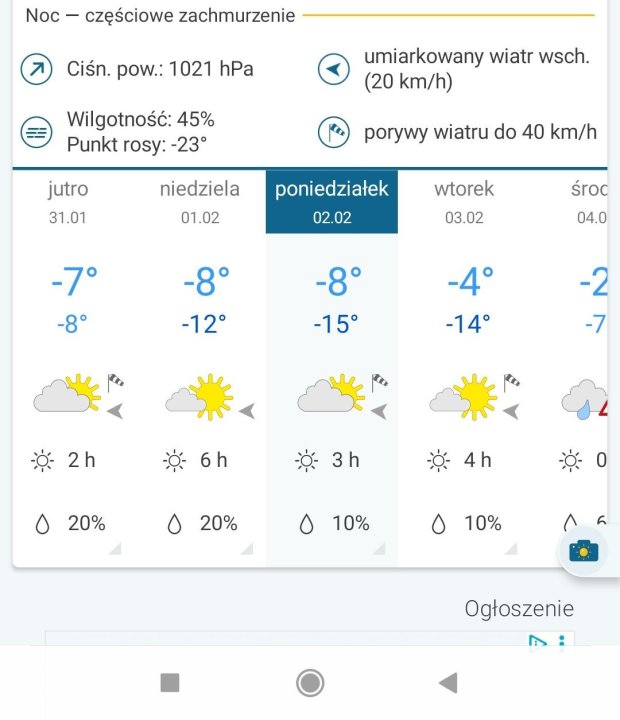This screenshot has height=720, width=620.
Task: Select the wtorek 03.02 forecast day
Action: click(x=464, y=201)
